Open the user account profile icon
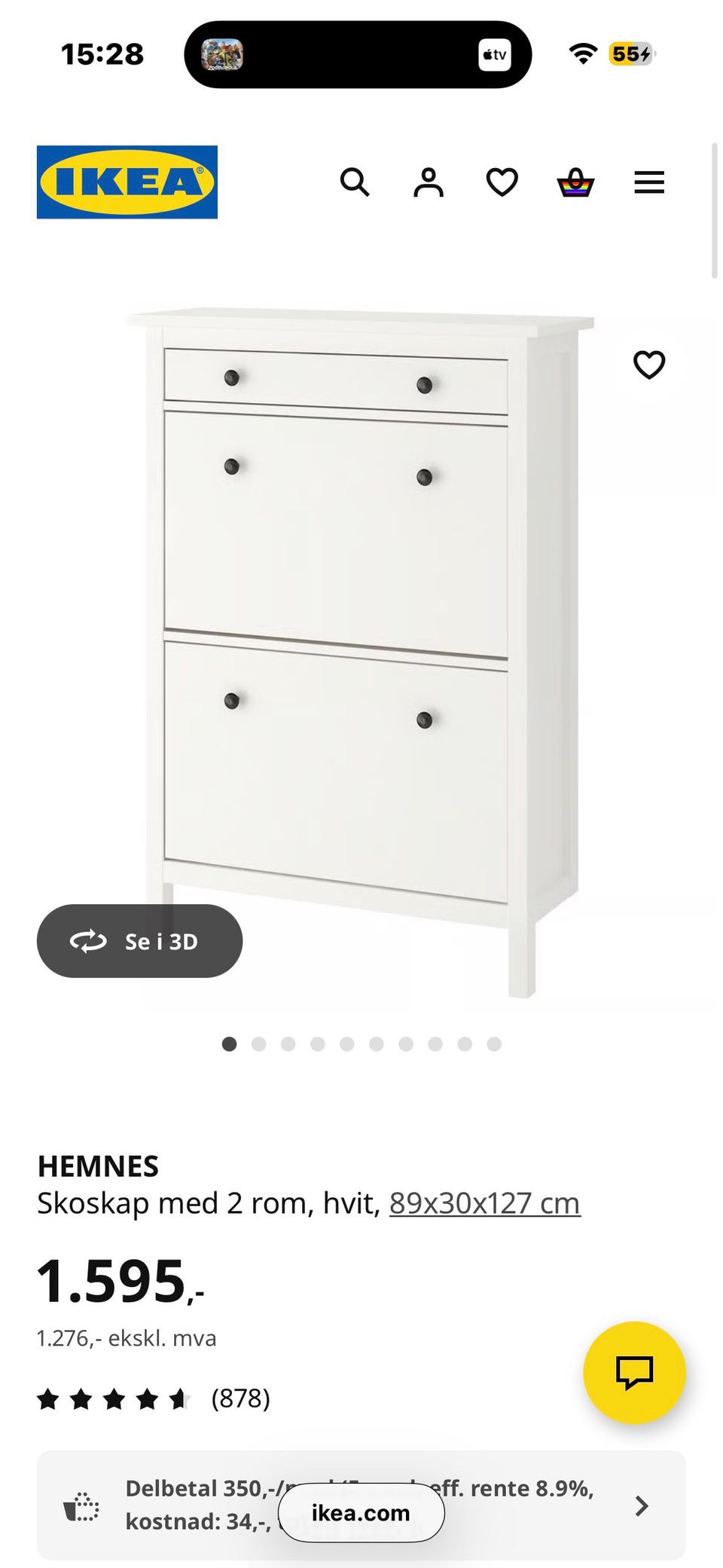The image size is (723, 1568). (428, 182)
